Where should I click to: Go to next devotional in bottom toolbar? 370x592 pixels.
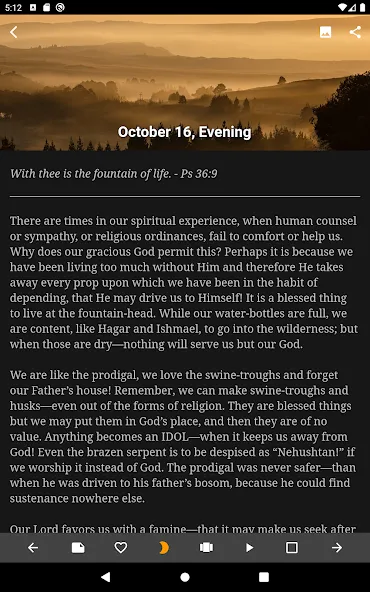point(337,547)
